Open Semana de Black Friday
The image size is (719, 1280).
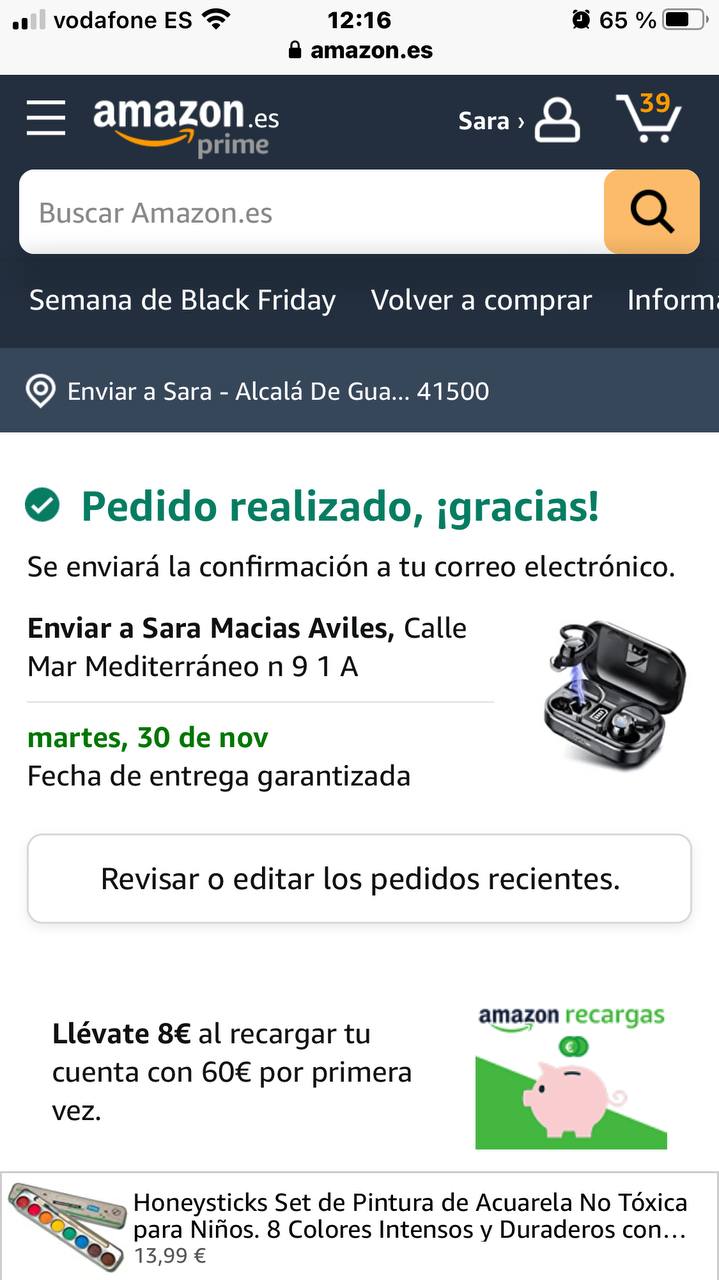pyautogui.click(x=182, y=300)
